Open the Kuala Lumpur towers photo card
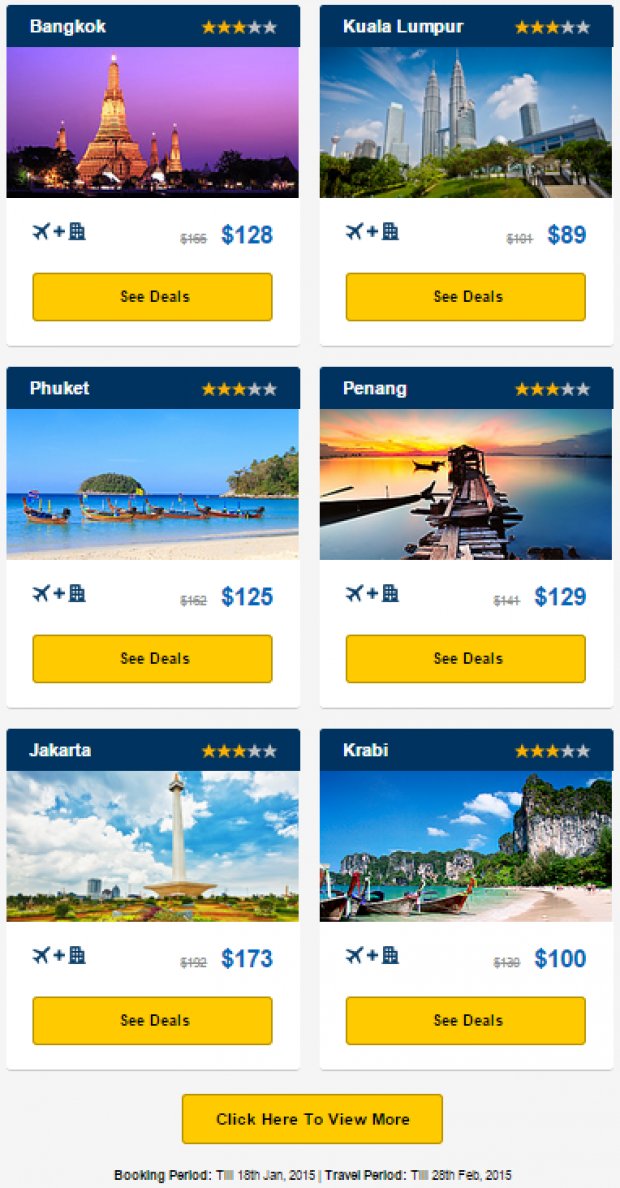Screen dimensions: 620x1188 tap(465, 122)
